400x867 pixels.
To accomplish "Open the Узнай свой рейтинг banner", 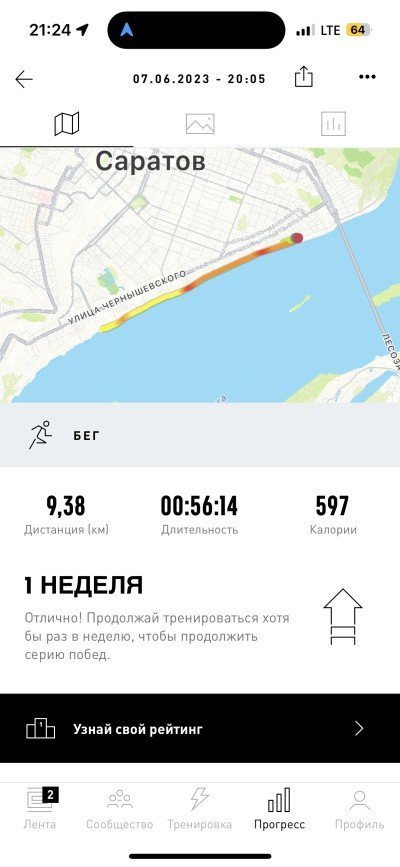I will pyautogui.click(x=200, y=728).
